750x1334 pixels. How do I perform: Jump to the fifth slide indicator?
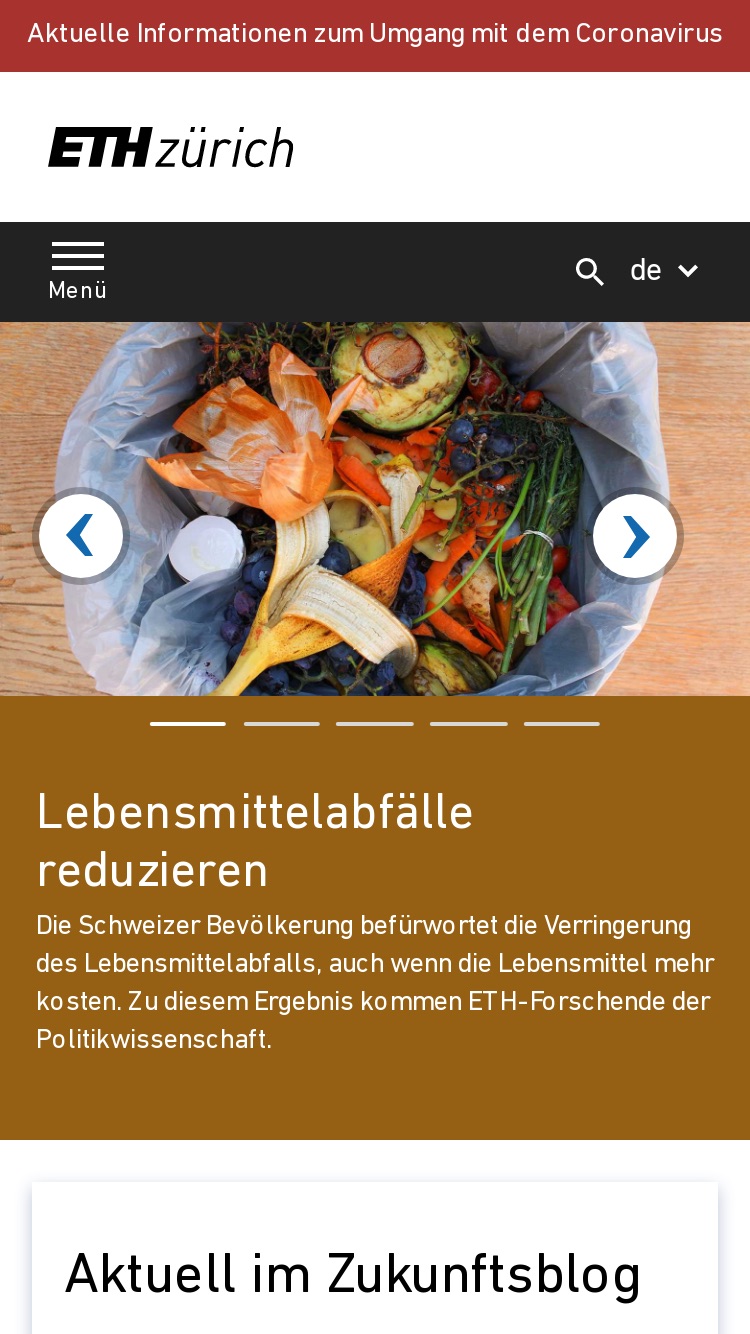[562, 723]
